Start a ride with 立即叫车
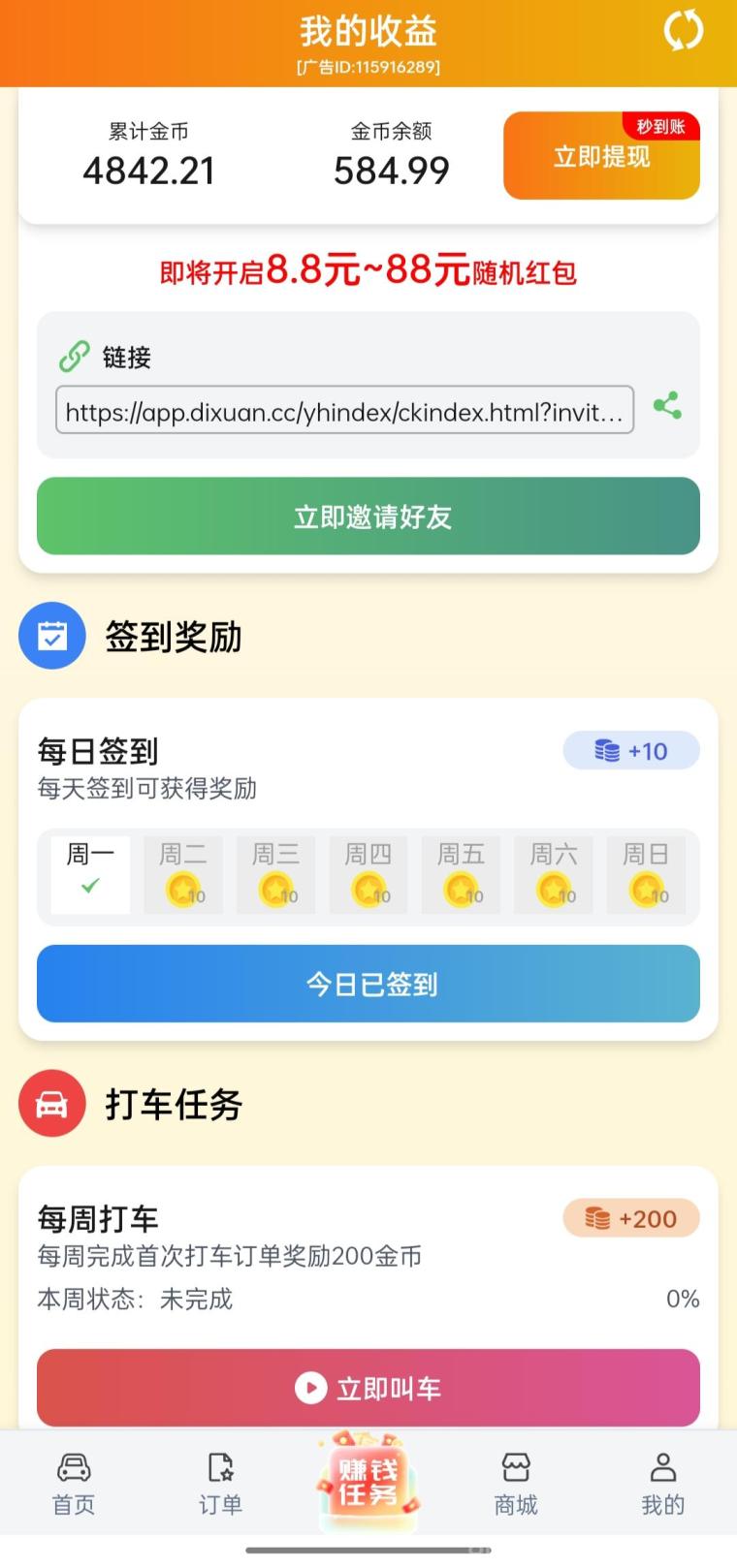Viewport: 737px width, 1568px height. point(368,1388)
